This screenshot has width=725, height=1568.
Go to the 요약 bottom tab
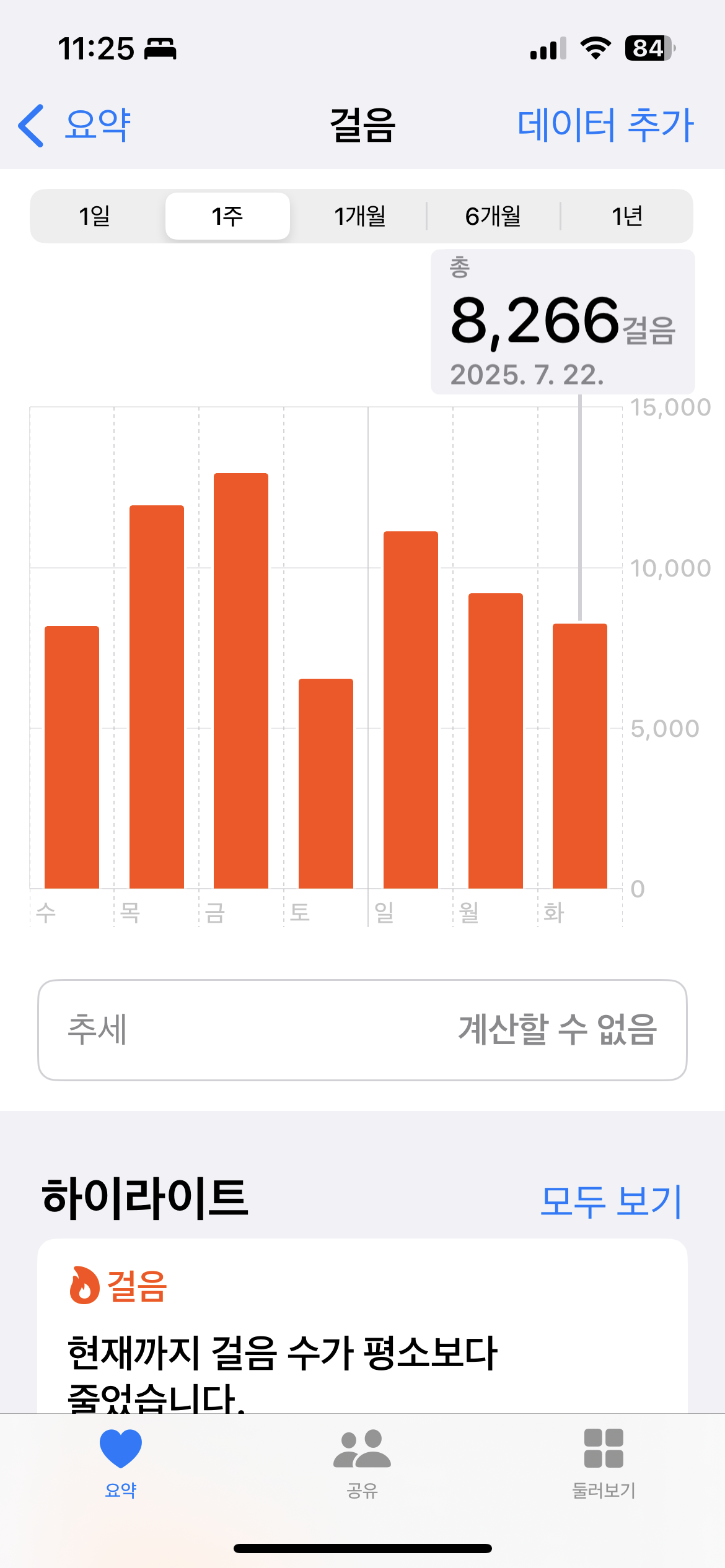point(121,1463)
